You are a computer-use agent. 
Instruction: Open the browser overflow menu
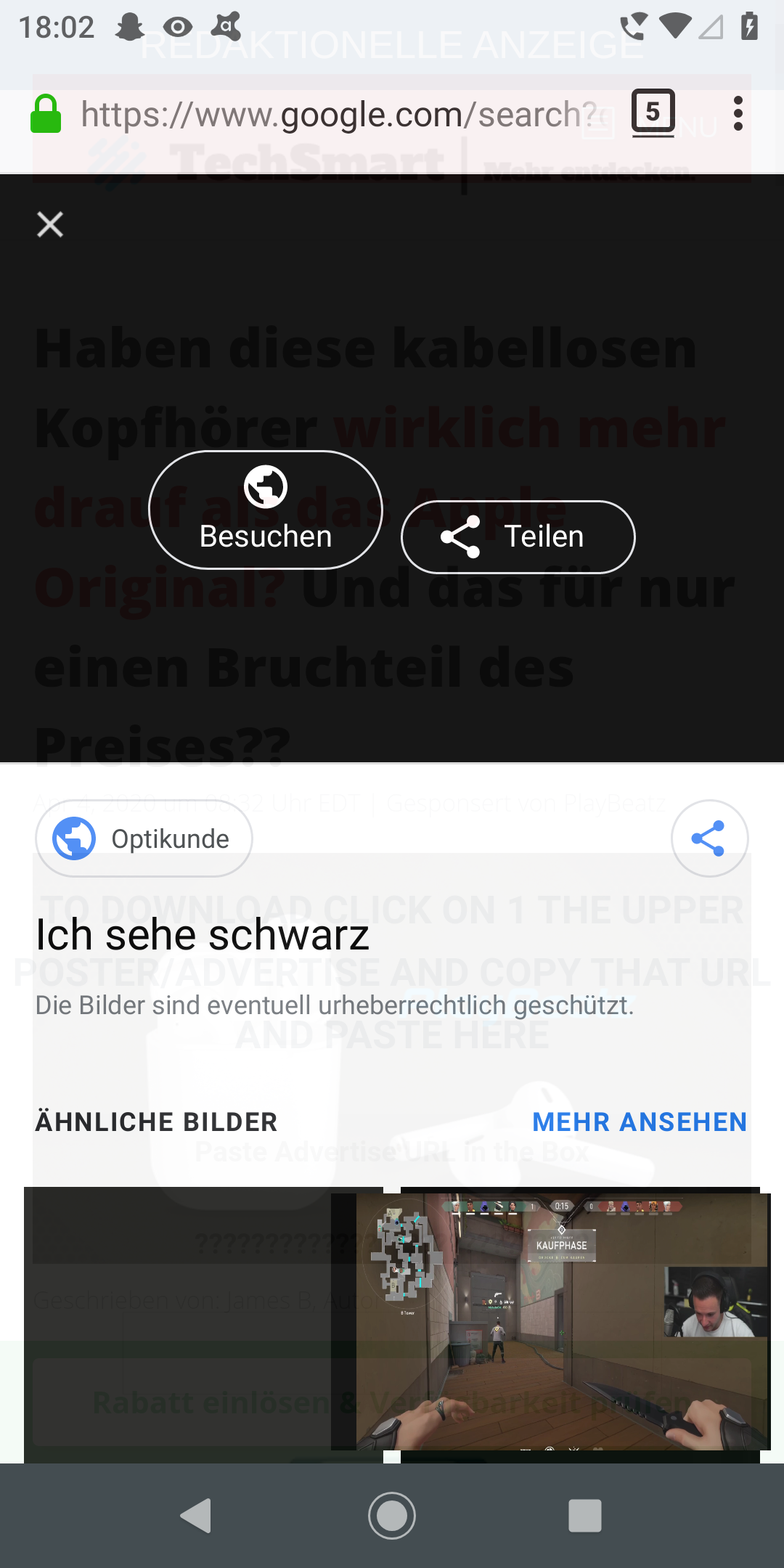click(738, 113)
